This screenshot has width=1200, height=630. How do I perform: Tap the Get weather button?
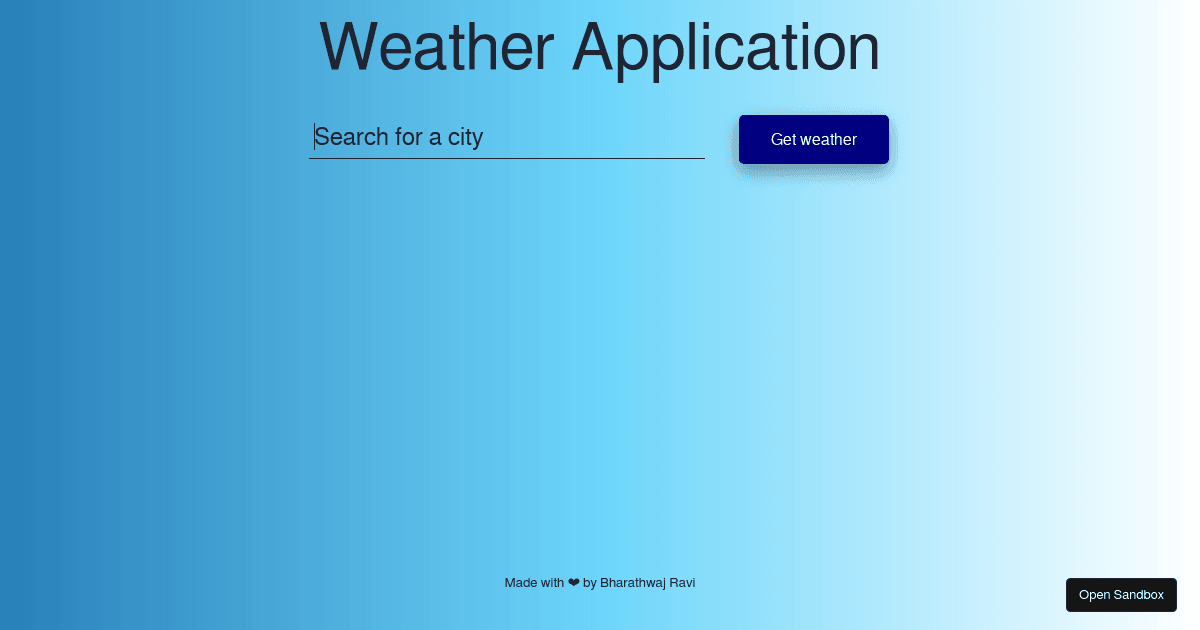[x=813, y=139]
